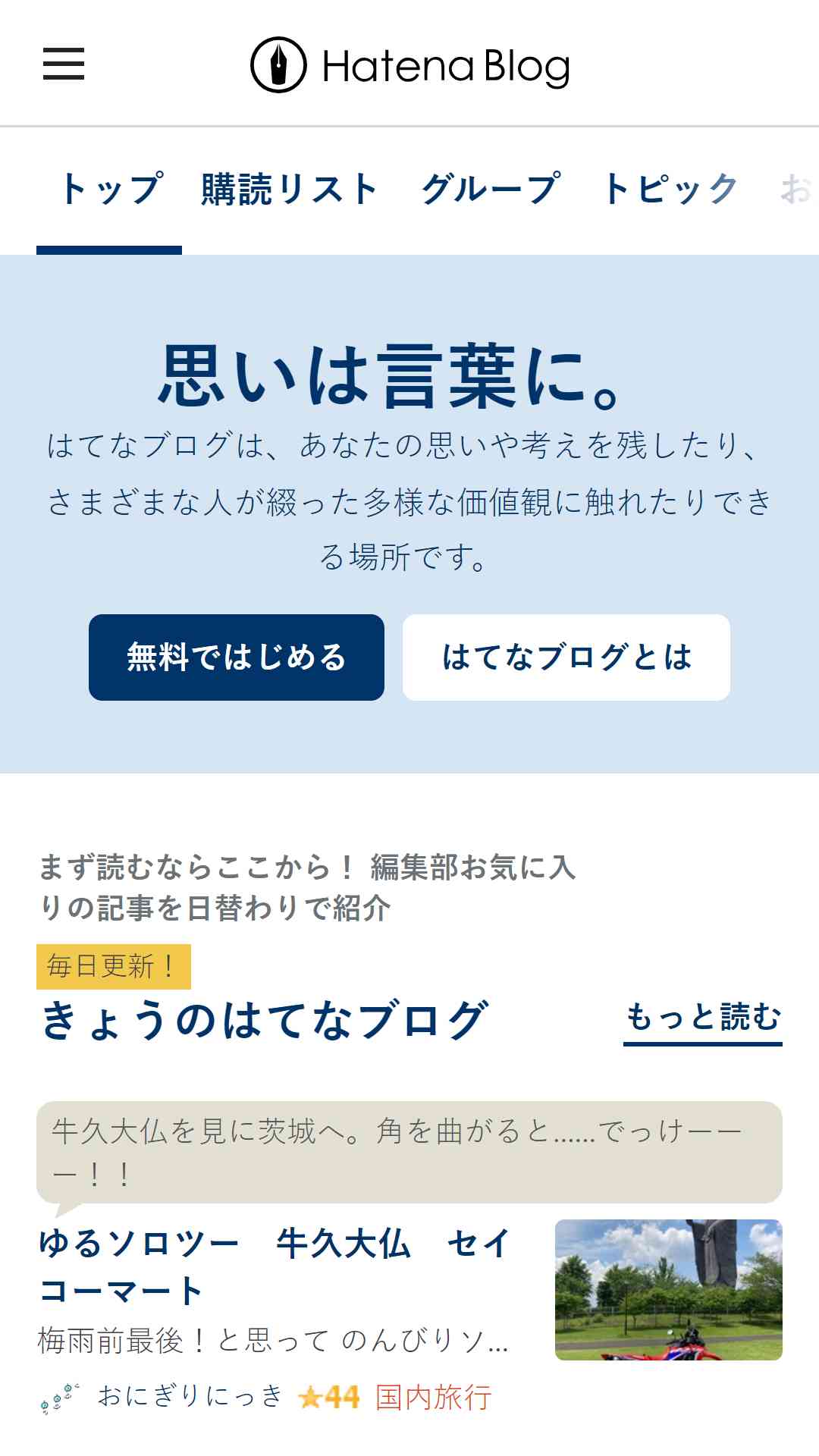Image resolution: width=819 pixels, height=1456 pixels.
Task: Visit the おにぎりにっき blog
Action: [x=190, y=1396]
